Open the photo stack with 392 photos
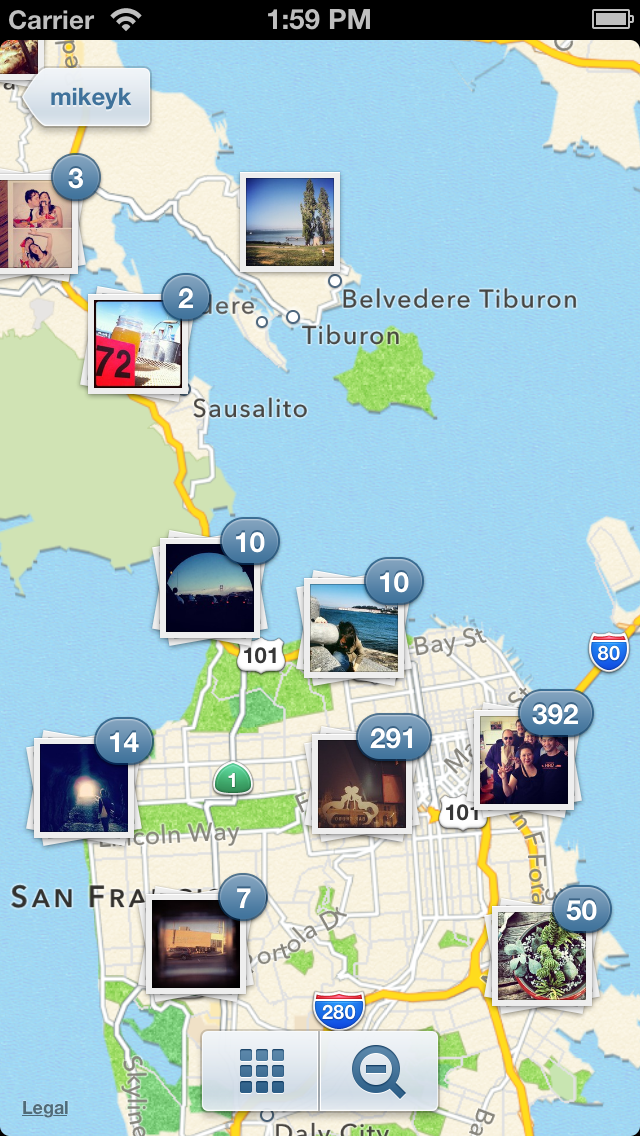The image size is (640, 1136). [x=525, y=758]
